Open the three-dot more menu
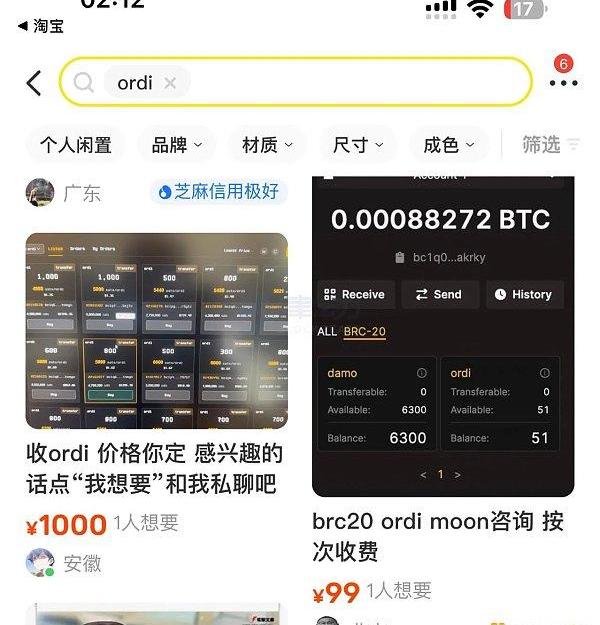 coord(563,83)
